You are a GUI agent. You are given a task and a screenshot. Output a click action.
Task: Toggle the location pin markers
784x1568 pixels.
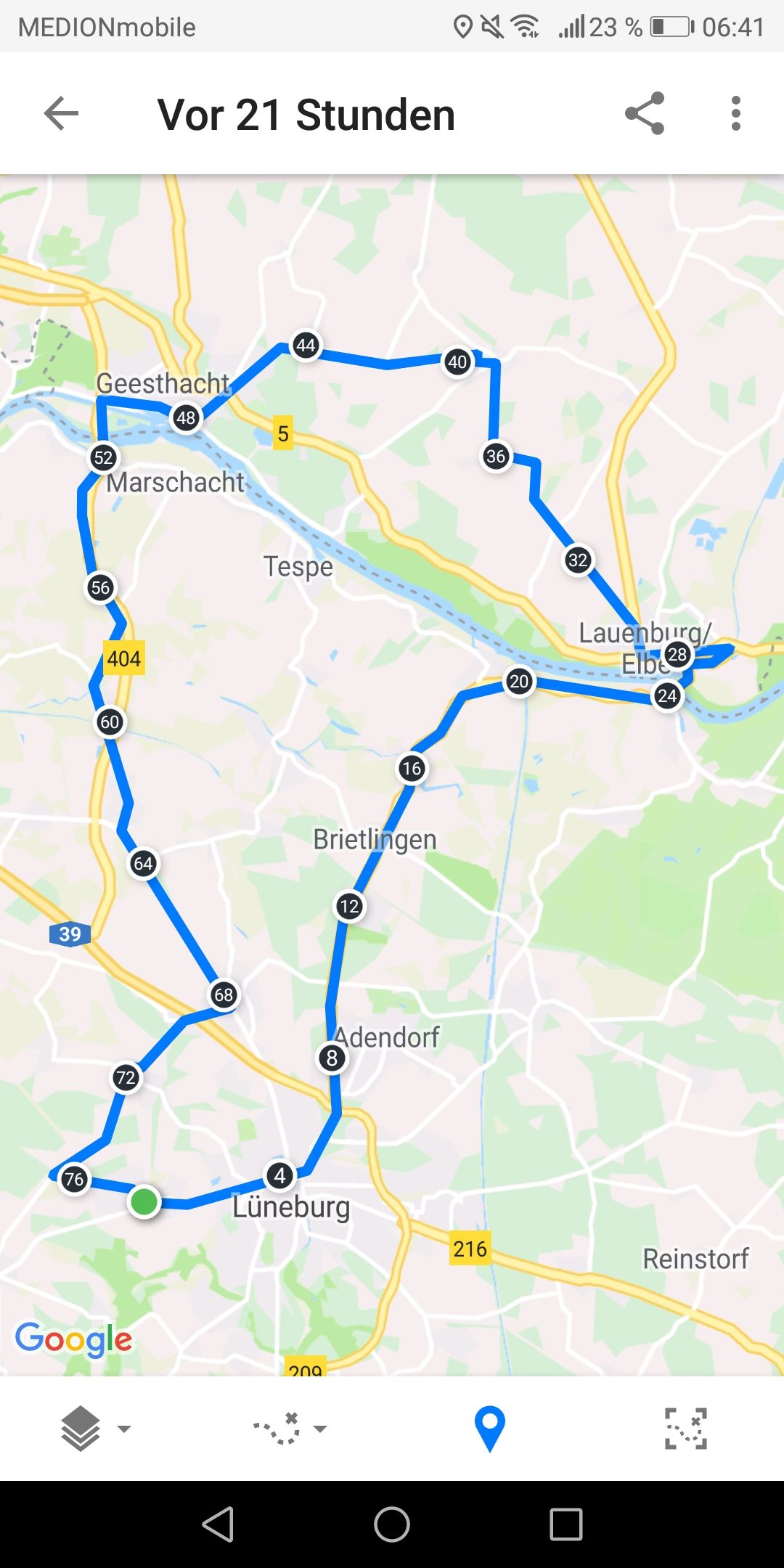click(x=489, y=1428)
